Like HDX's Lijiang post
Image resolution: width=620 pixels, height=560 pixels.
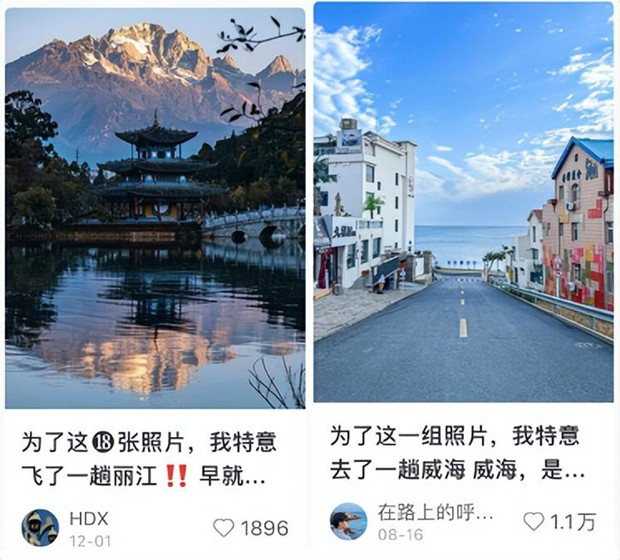click(x=224, y=528)
